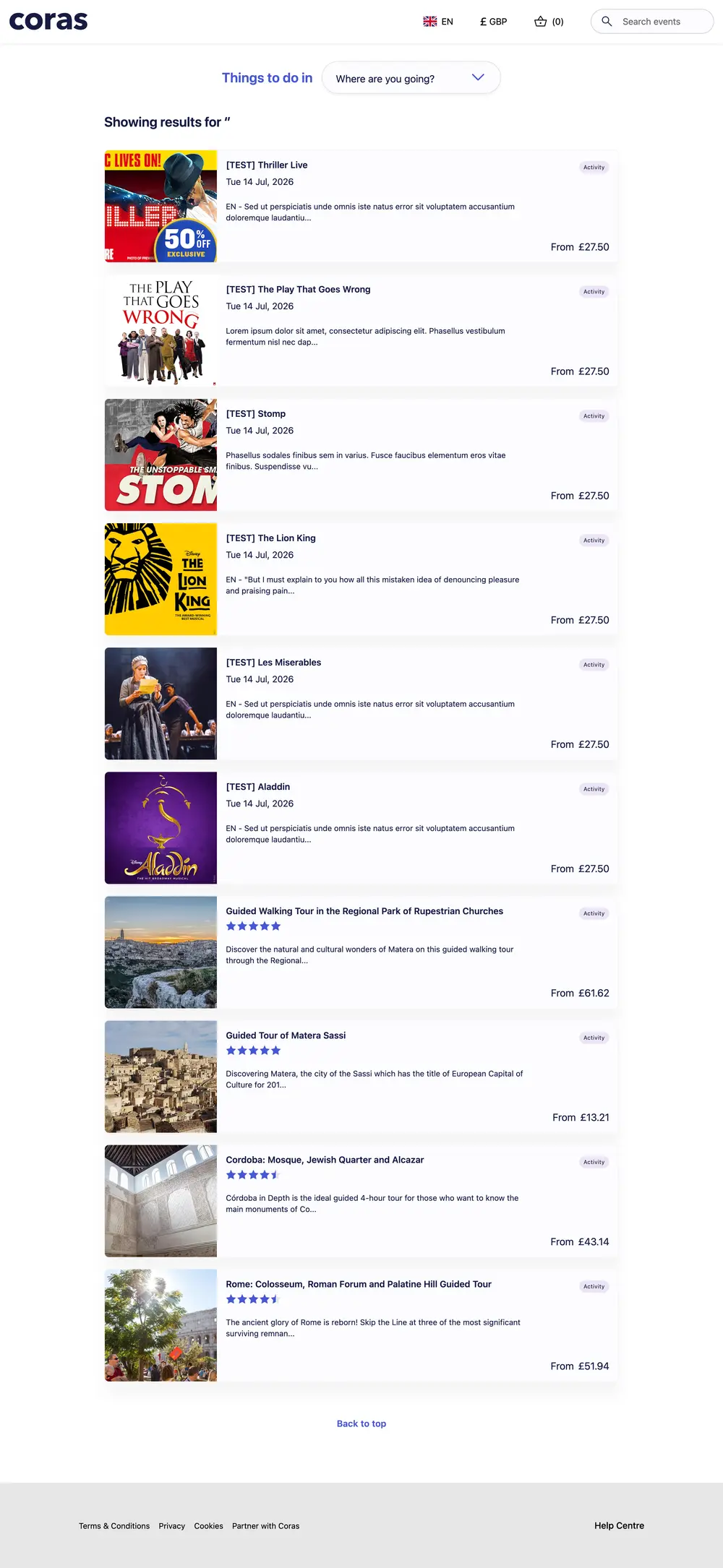This screenshot has height=1568, width=723.
Task: Open the Partner with Coras link
Action: pos(265,1526)
